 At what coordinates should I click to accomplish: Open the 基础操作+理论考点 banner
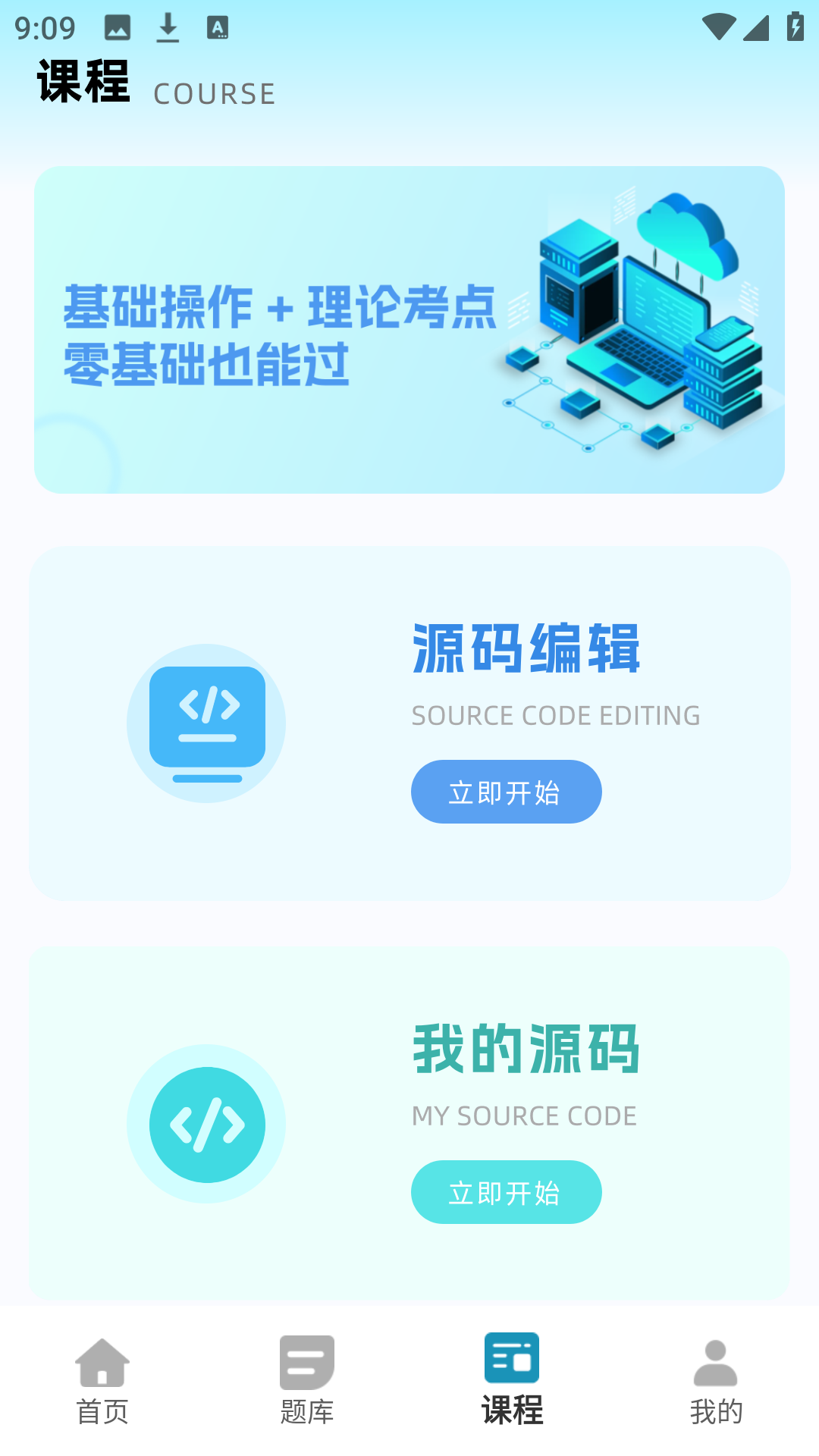[x=409, y=330]
